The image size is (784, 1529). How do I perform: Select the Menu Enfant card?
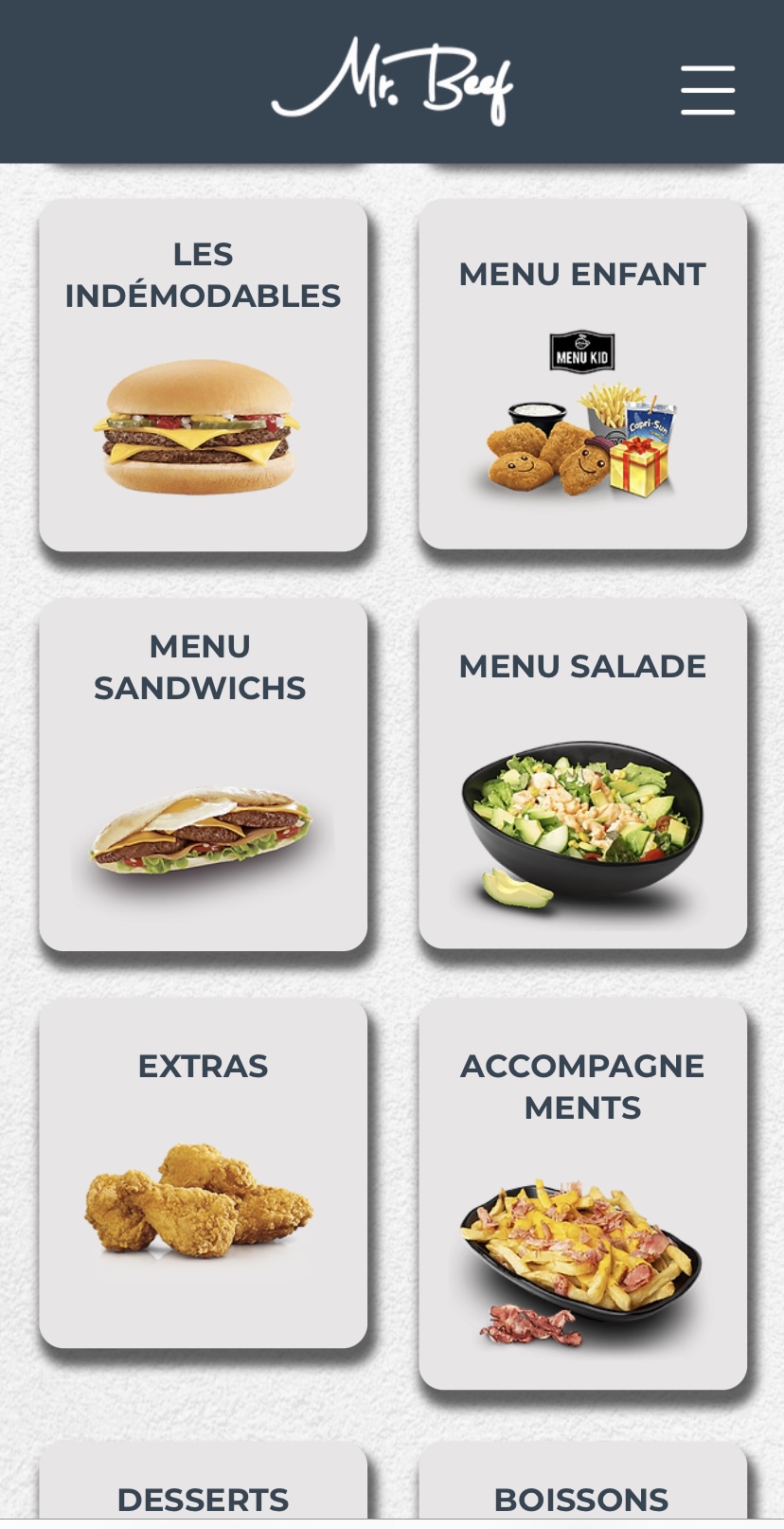point(582,374)
